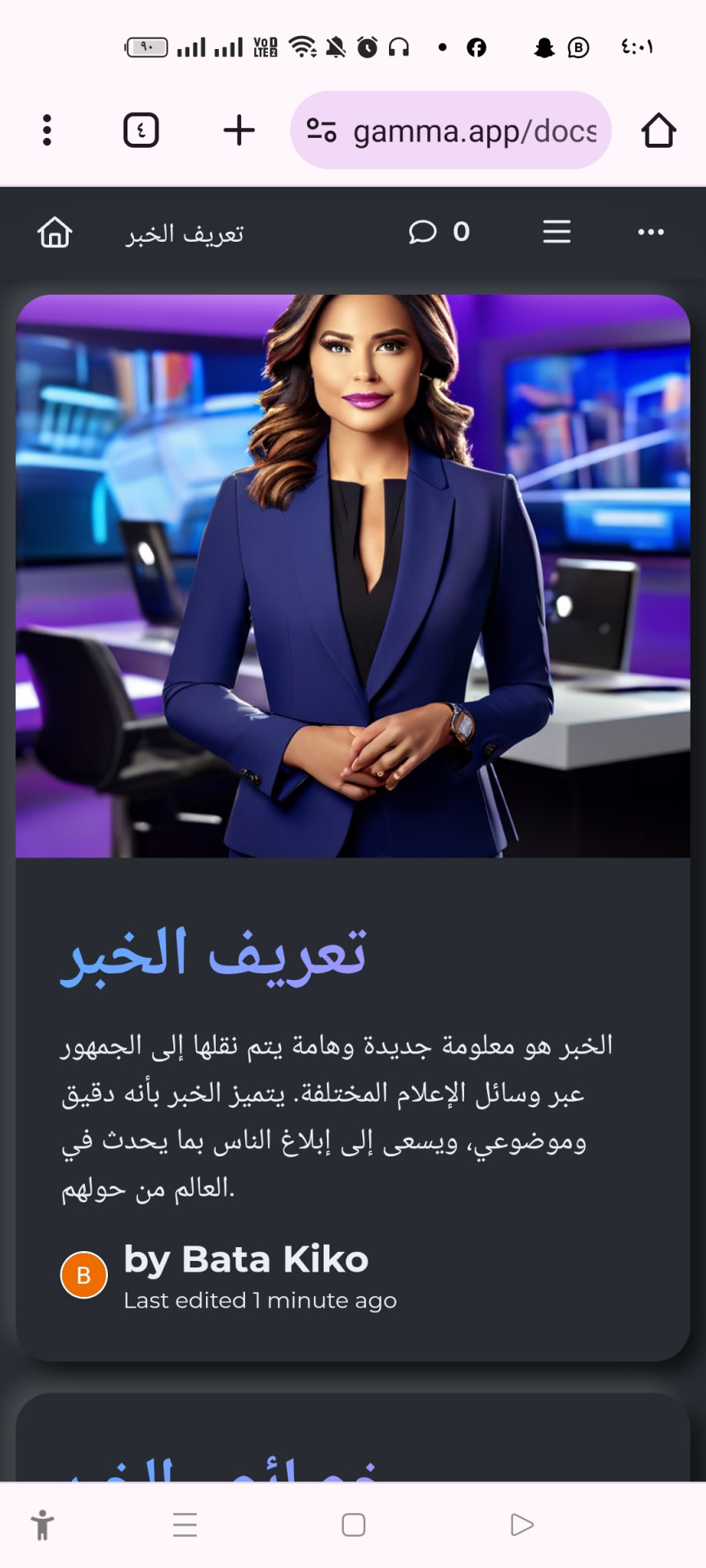This screenshot has width=706, height=1568.
Task: Tap the system home button
Action: [x=353, y=1525]
